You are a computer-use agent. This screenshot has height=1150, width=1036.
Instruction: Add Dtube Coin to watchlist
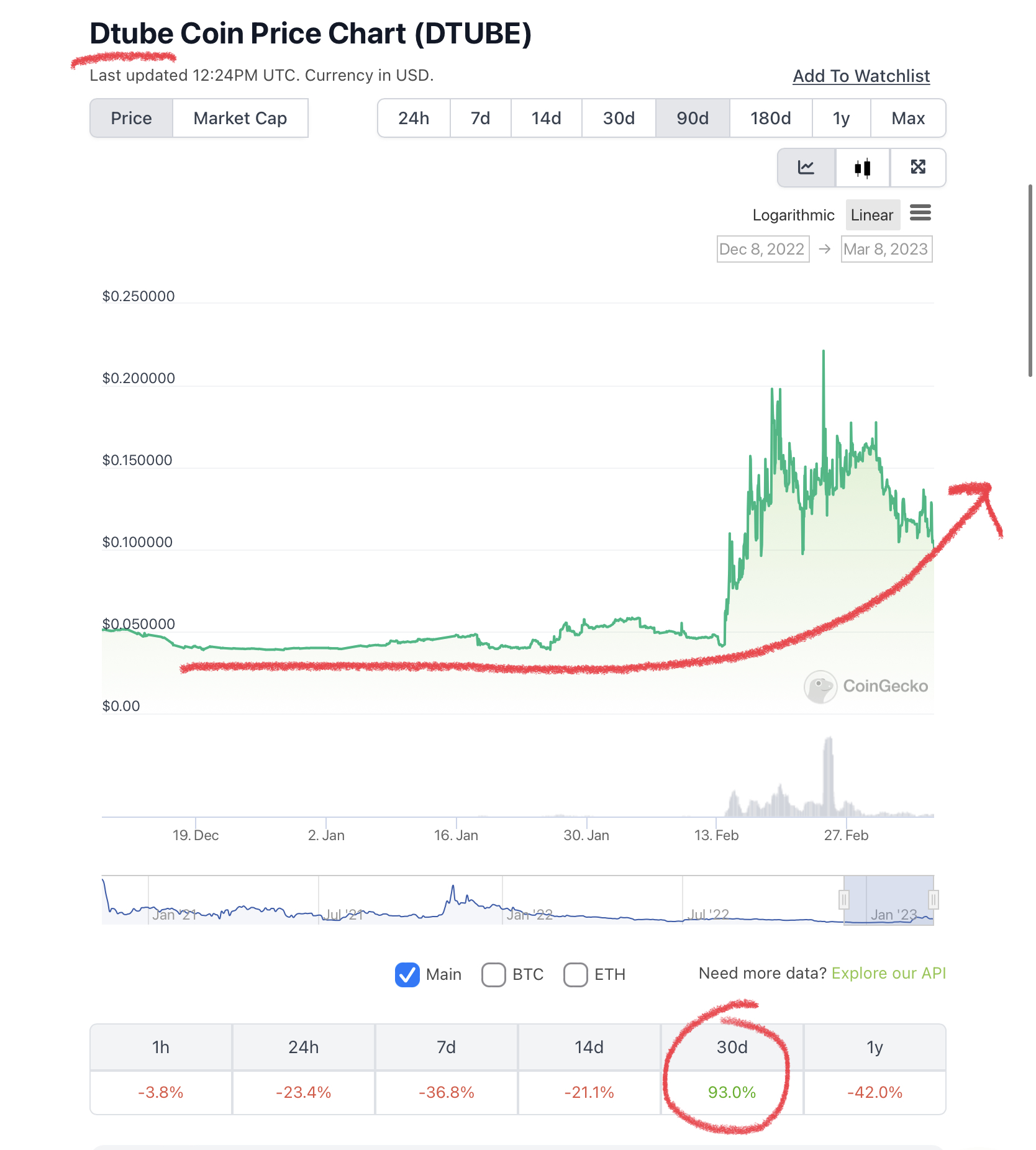click(861, 76)
